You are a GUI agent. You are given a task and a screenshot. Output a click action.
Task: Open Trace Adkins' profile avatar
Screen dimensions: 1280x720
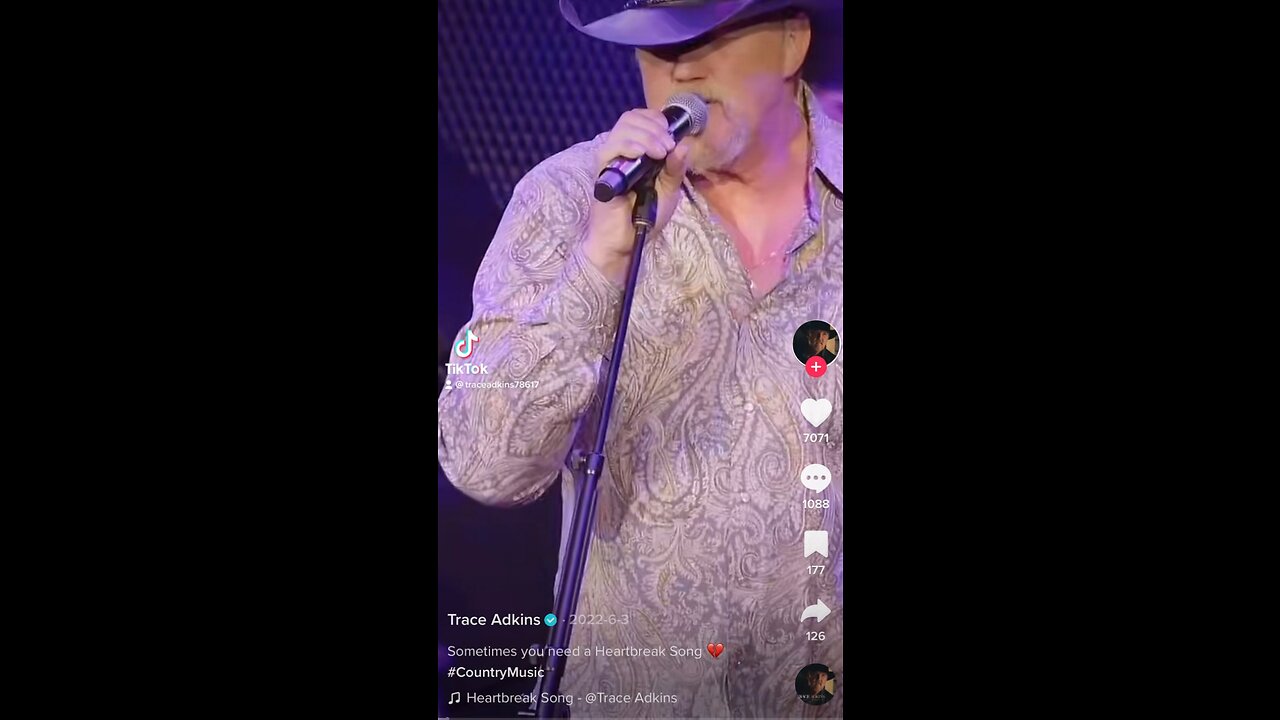815,342
